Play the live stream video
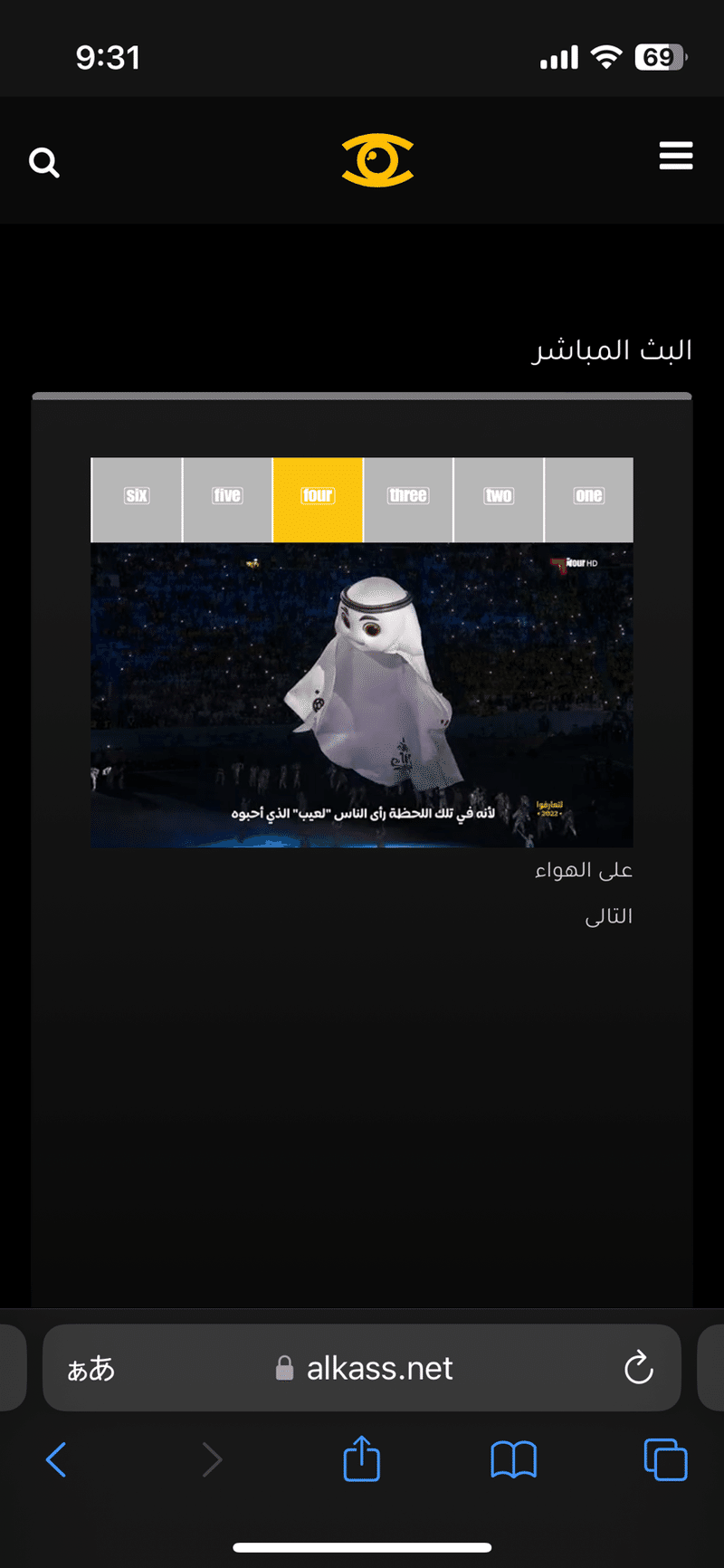This screenshot has width=724, height=1568. 362,695
